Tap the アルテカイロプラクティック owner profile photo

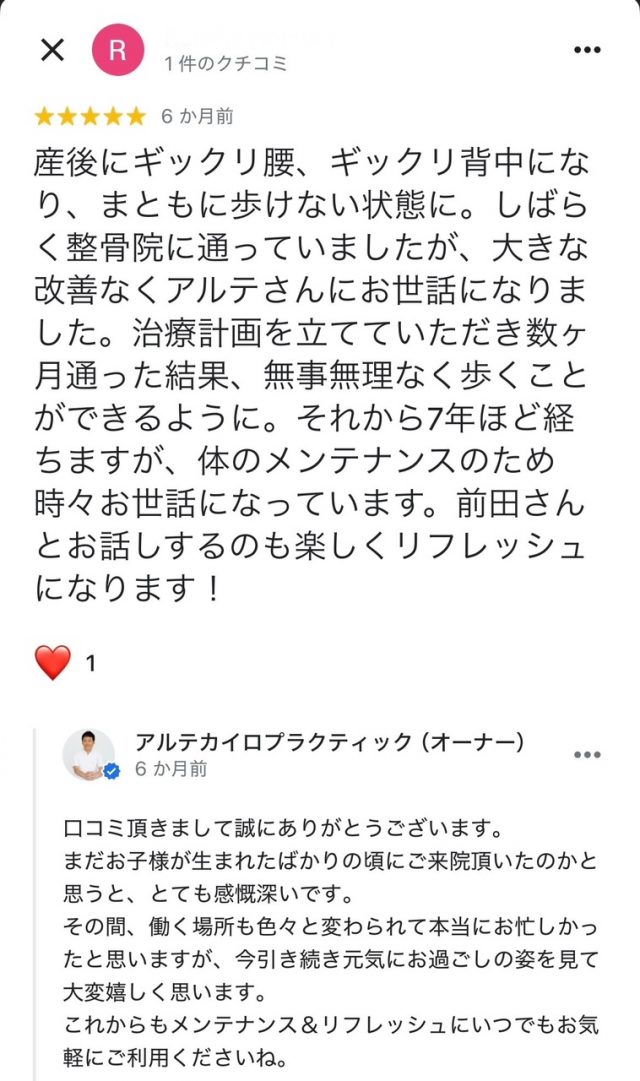coord(90,755)
